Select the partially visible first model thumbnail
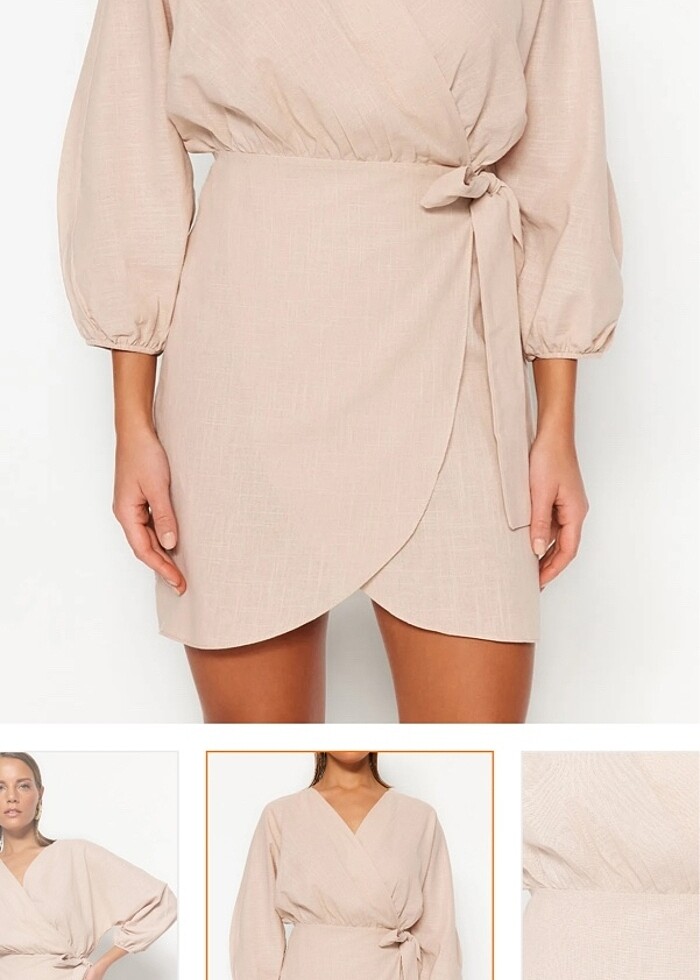This screenshot has width=700, height=980. click(88, 866)
